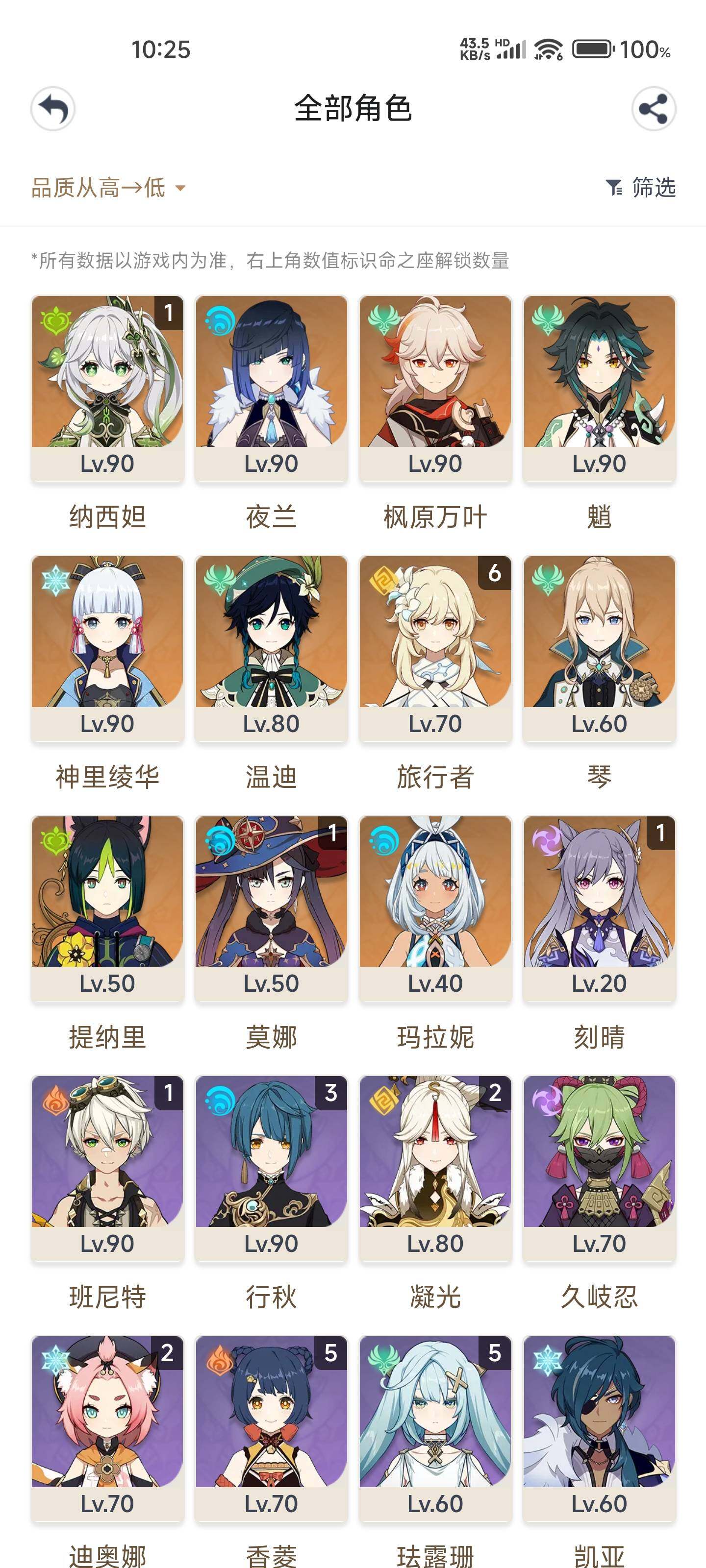
Task: Select the 班尼特 character card
Action: click(107, 1168)
